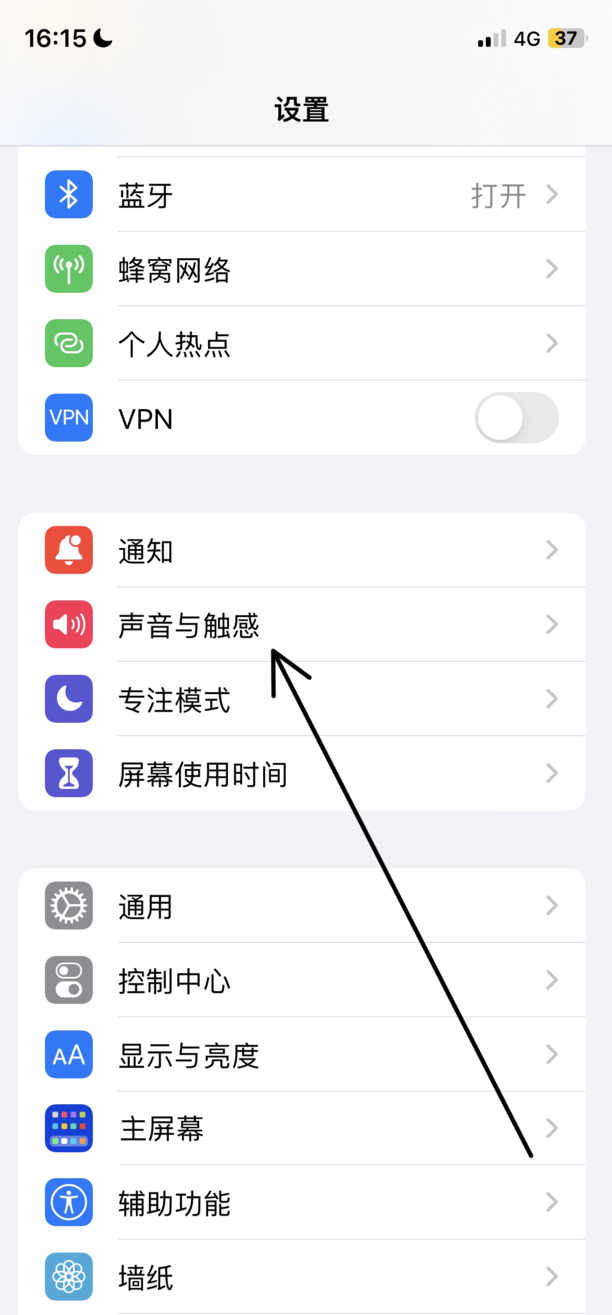
Task: Open 专注模式 focus mode settings
Action: 300,699
